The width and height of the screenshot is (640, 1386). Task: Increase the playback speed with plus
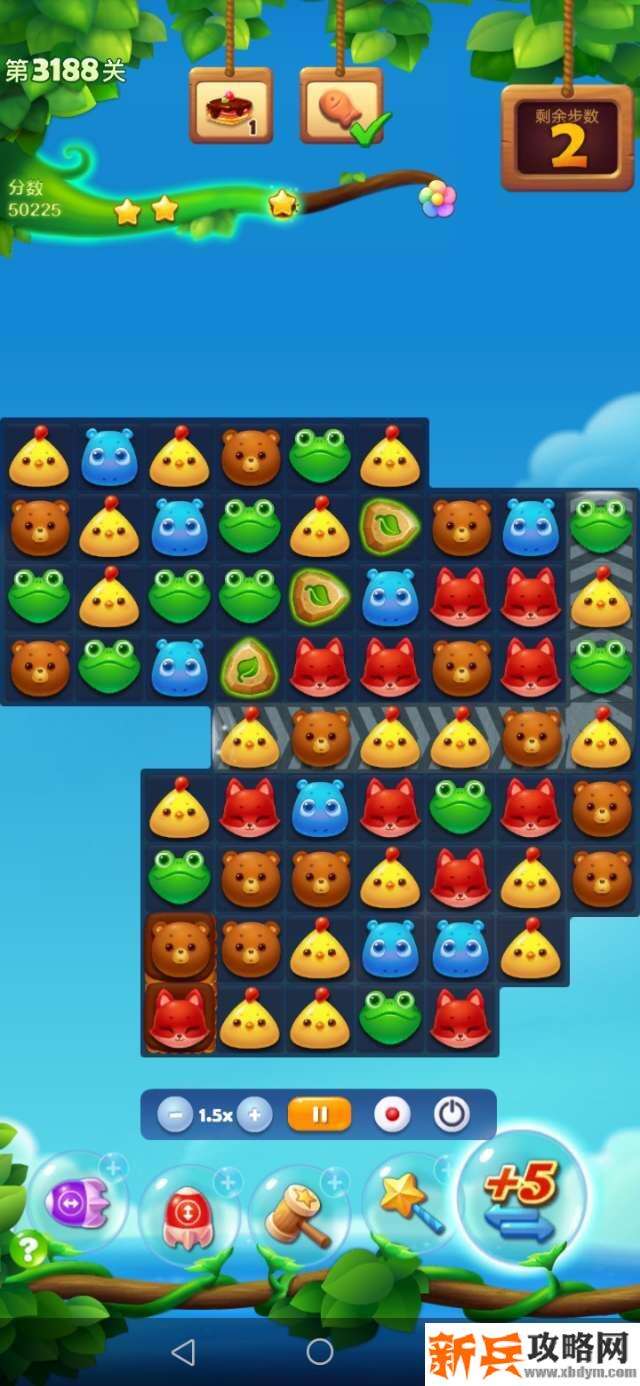[x=254, y=1114]
